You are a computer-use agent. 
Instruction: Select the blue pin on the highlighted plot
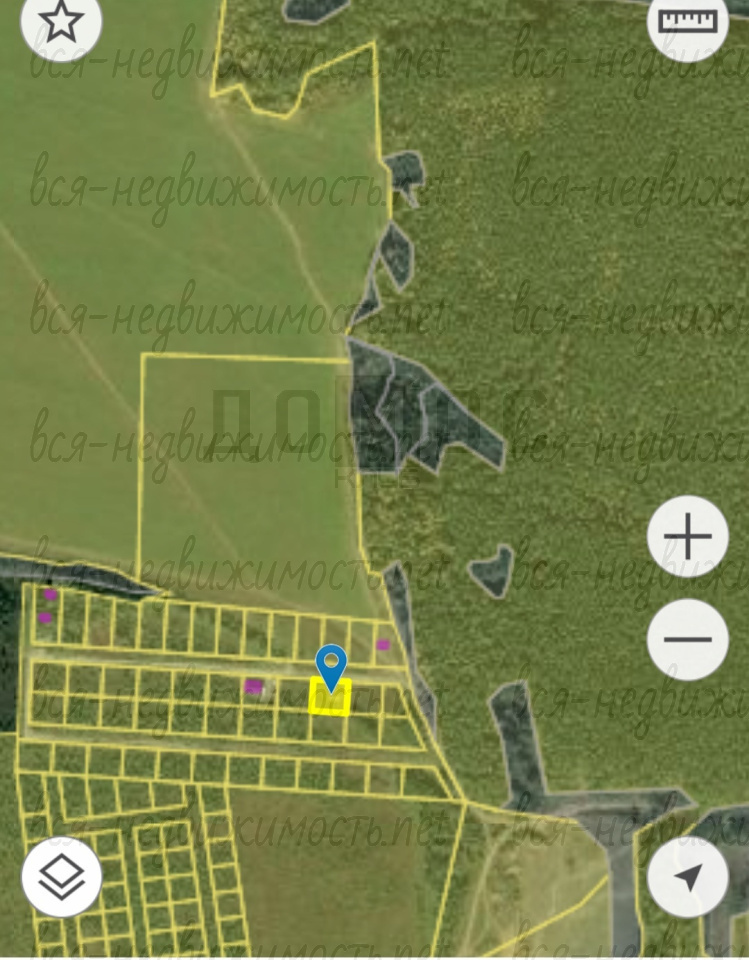click(x=331, y=664)
